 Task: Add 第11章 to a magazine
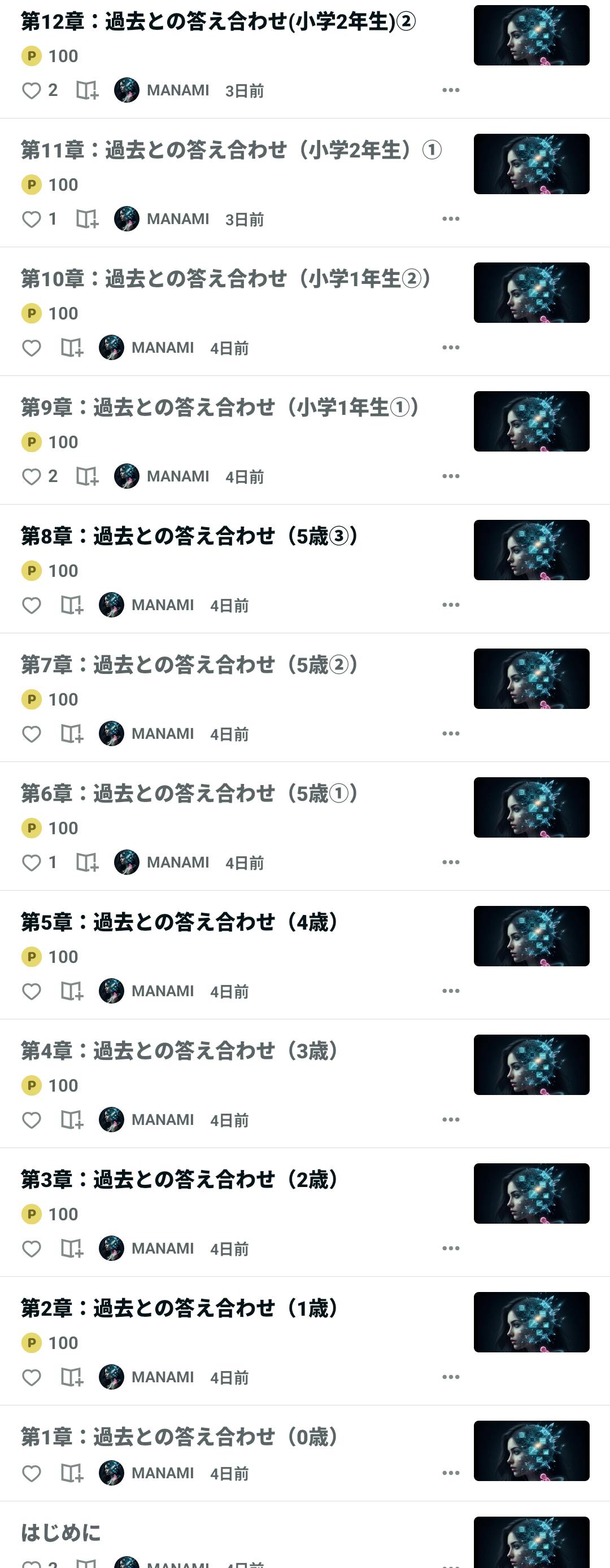tap(86, 219)
